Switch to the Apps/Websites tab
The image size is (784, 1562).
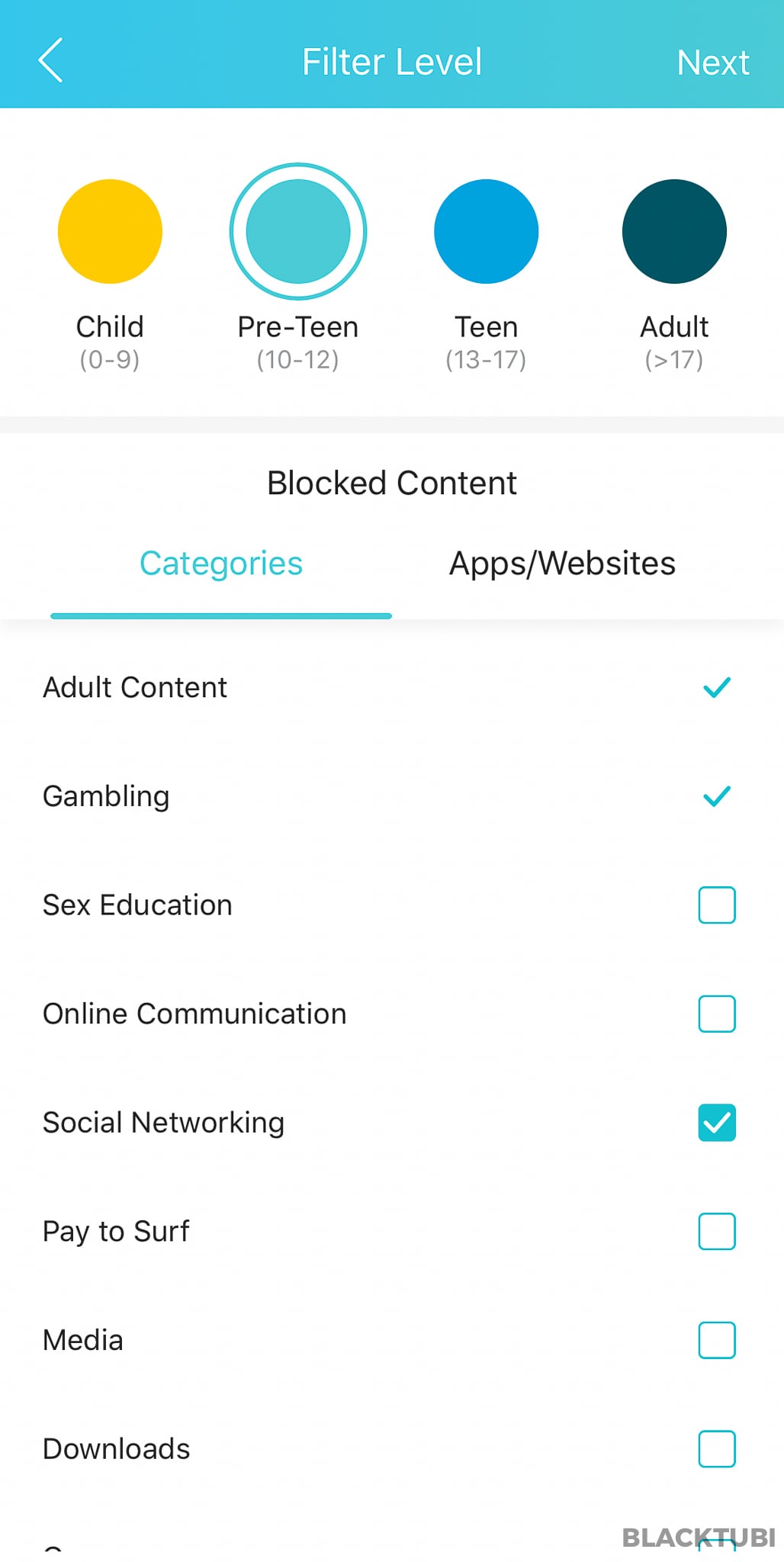[x=562, y=564]
